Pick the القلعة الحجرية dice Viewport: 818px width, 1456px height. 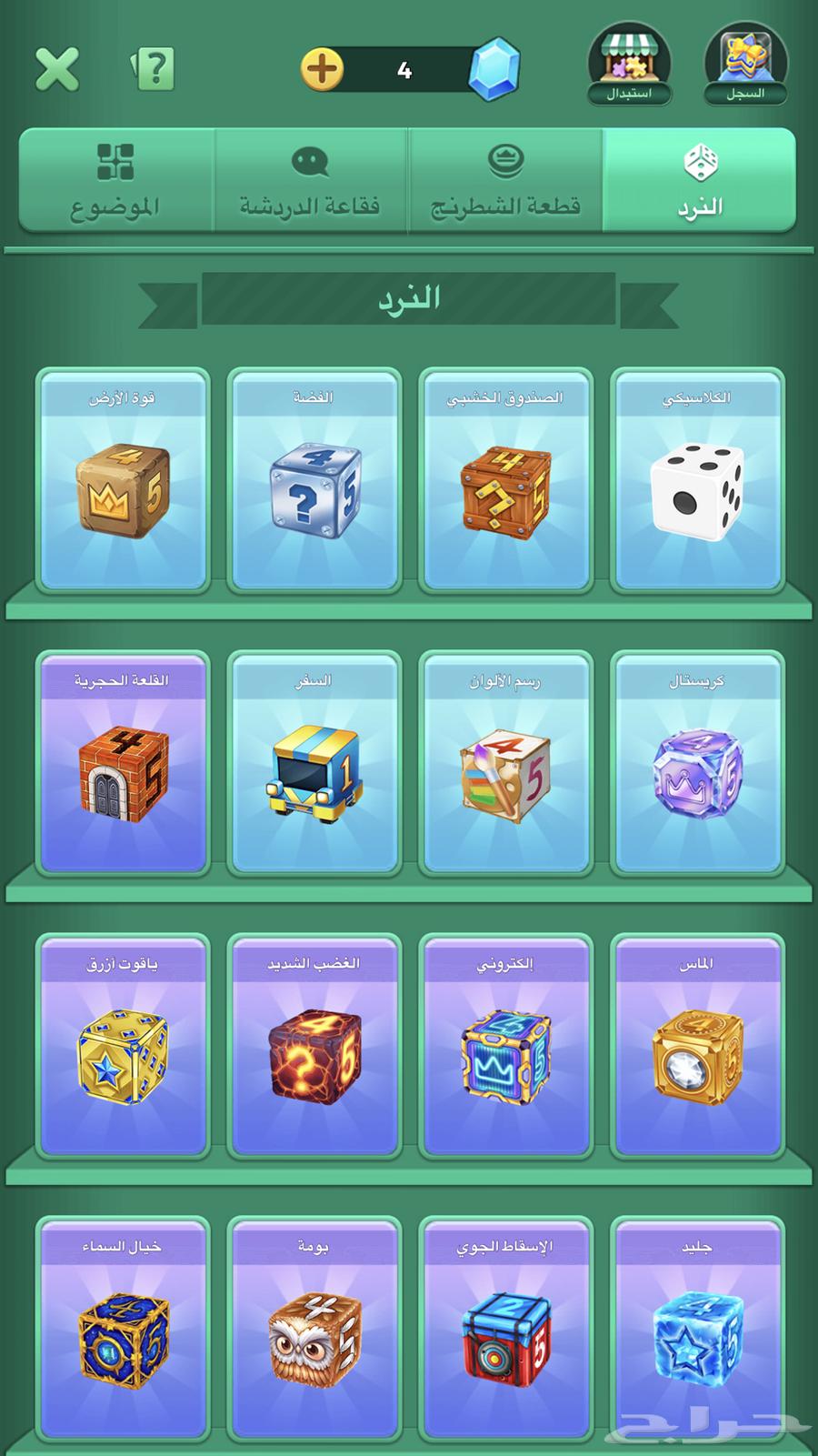(x=123, y=762)
